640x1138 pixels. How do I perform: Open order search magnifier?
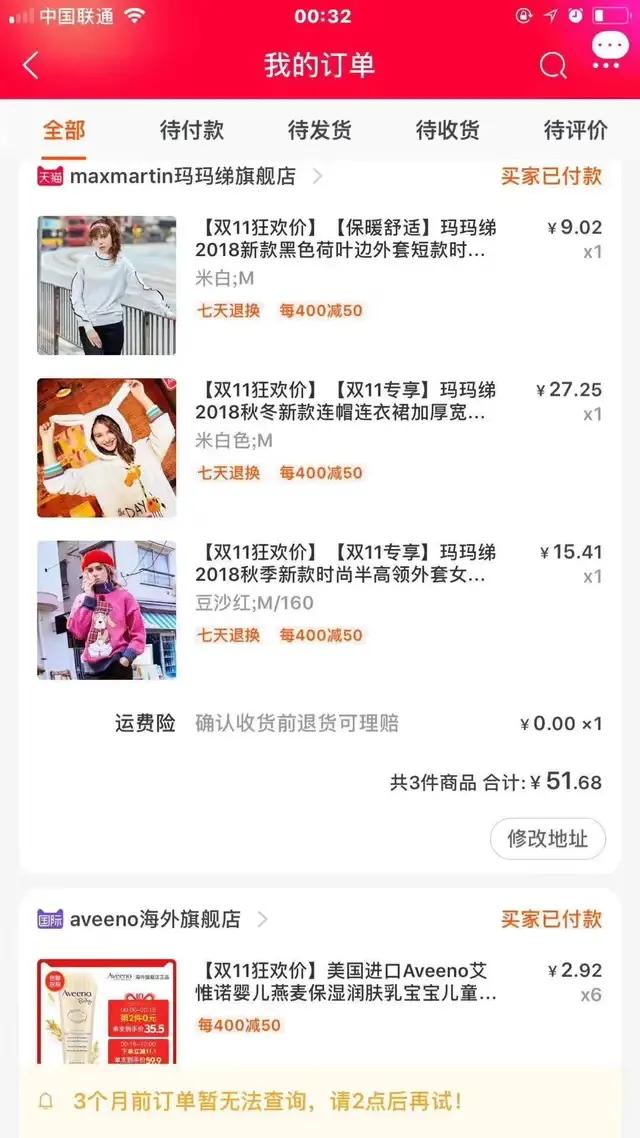pos(553,66)
